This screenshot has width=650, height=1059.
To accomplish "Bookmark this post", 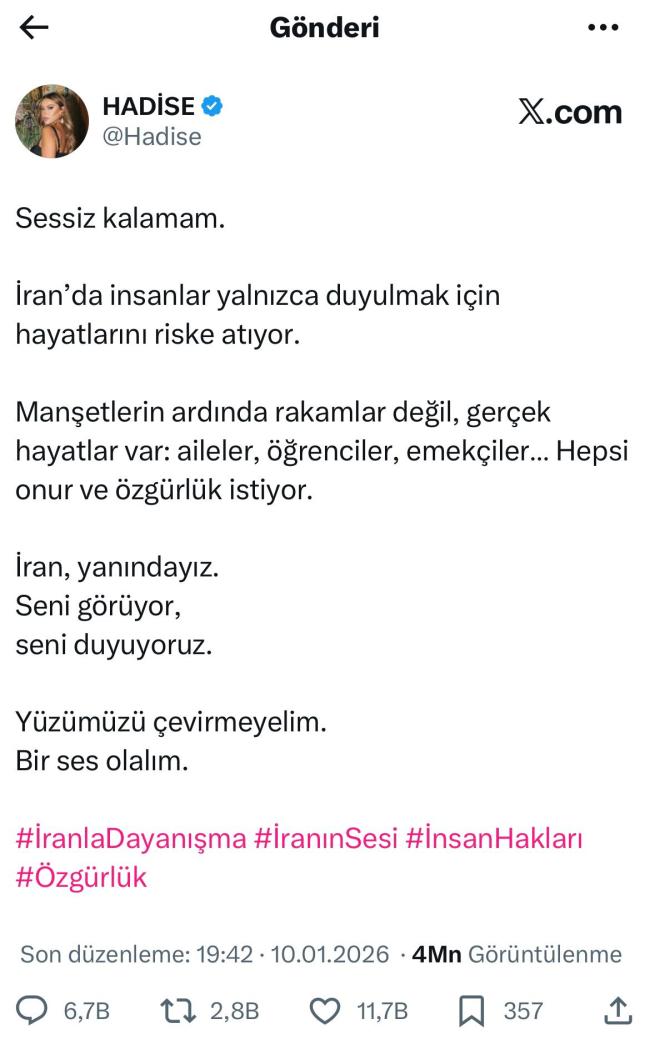I will (471, 1011).
